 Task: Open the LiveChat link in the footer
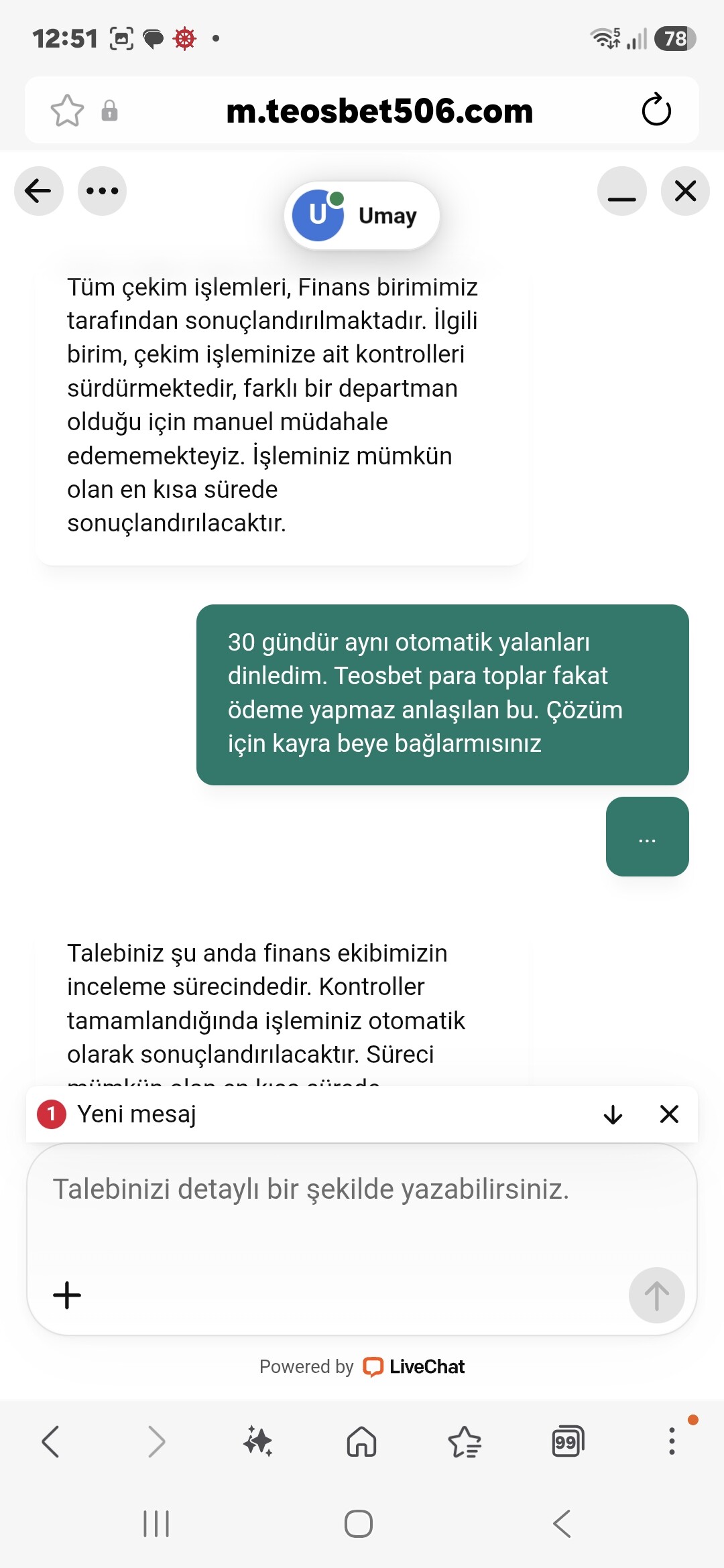tap(414, 1366)
